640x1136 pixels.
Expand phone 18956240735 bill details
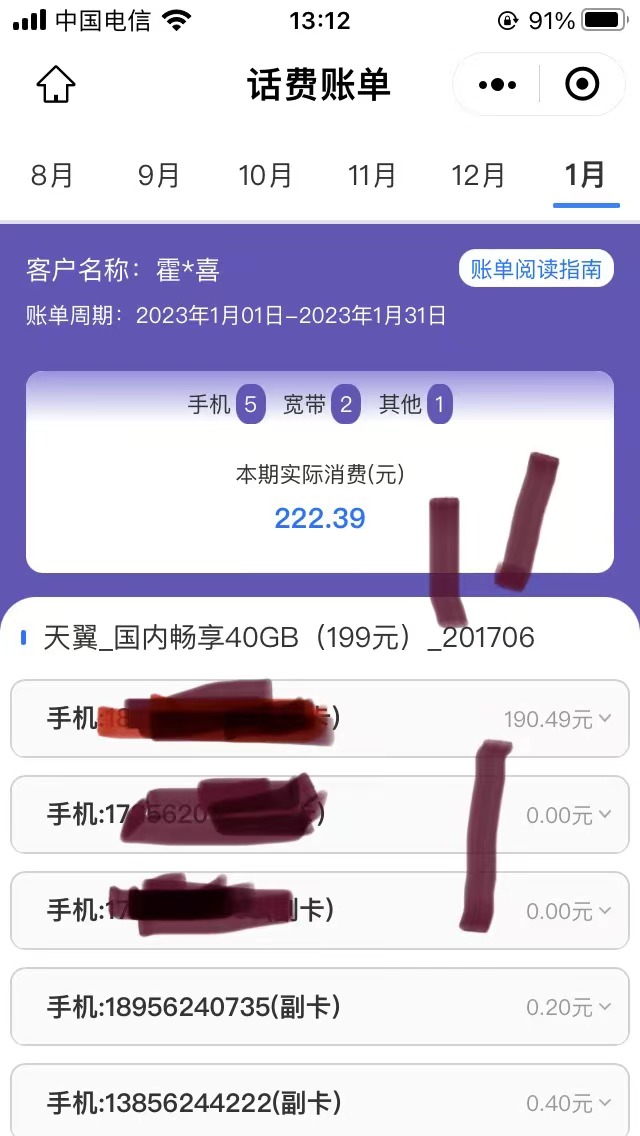pyautogui.click(x=320, y=1006)
